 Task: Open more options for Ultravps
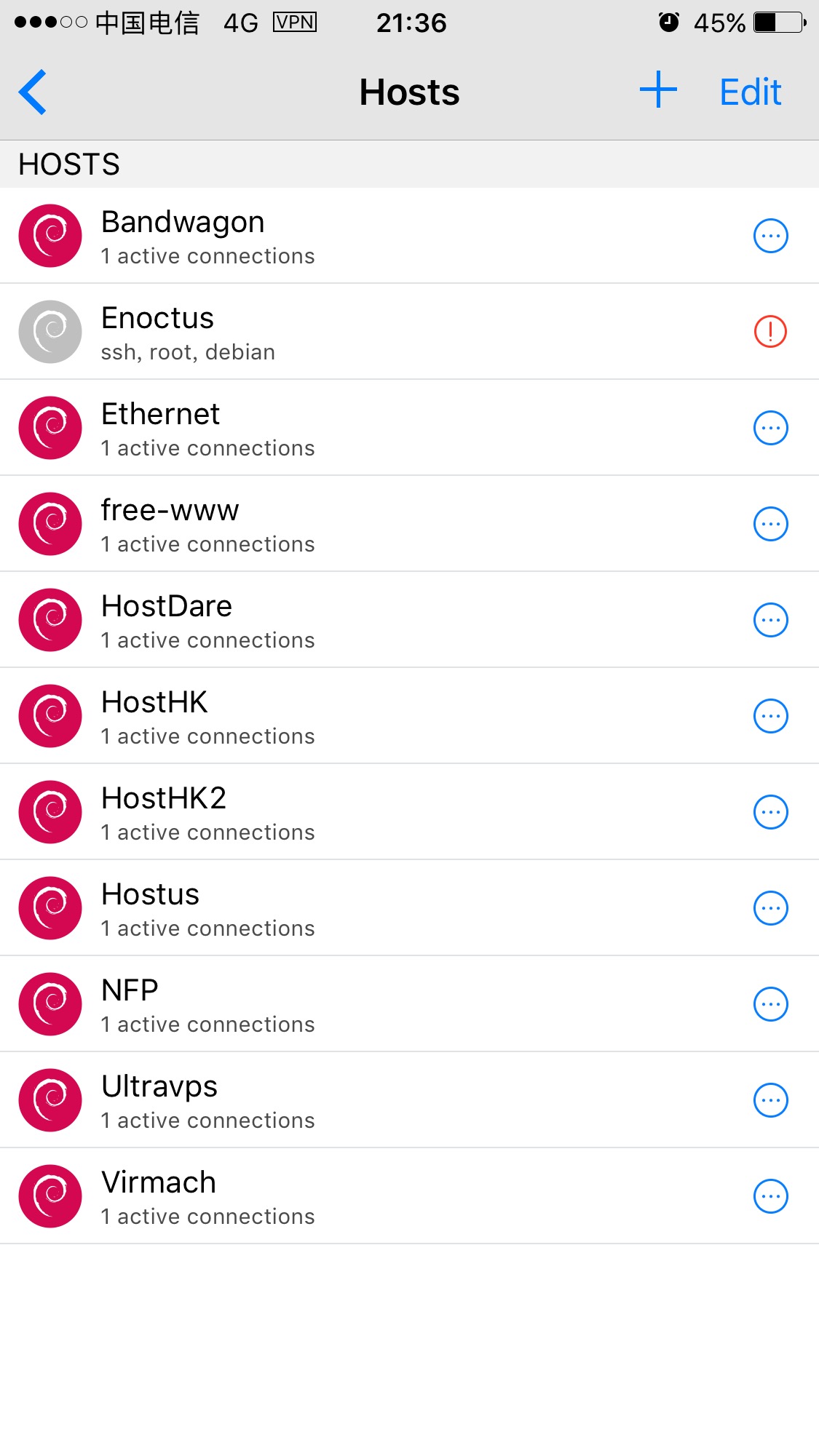[770, 1100]
